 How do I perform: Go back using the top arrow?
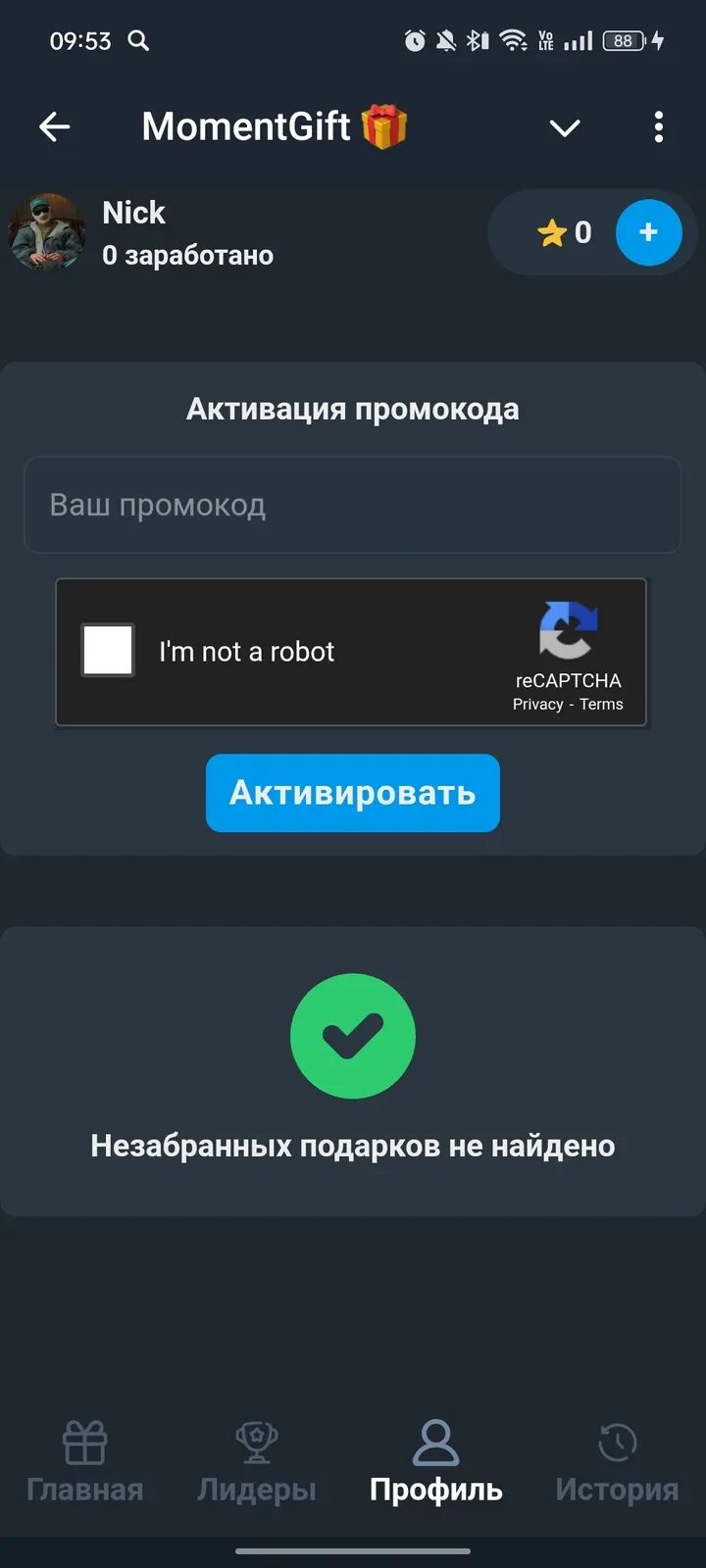[x=55, y=126]
